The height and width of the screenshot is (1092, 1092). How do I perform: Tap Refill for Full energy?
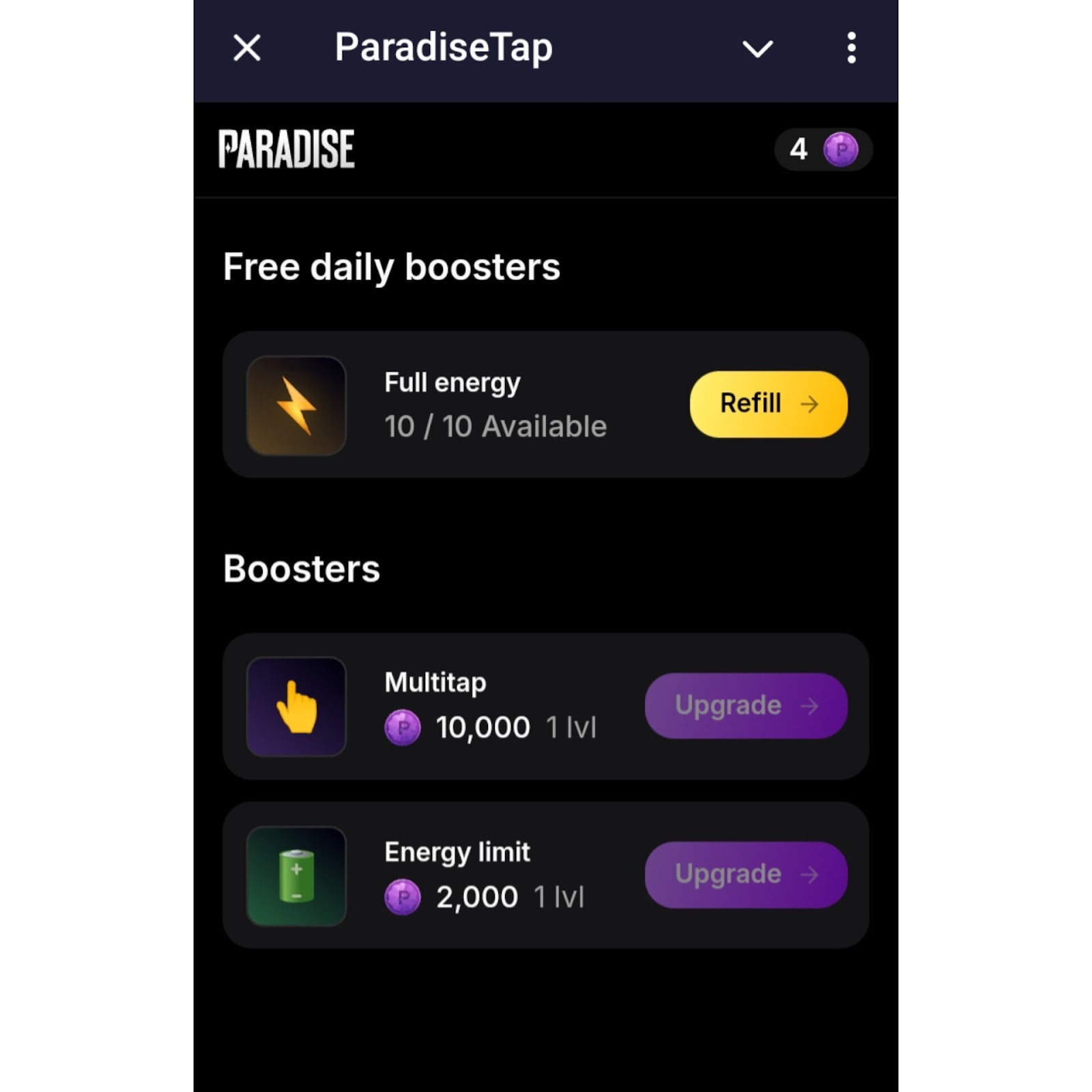coord(768,404)
